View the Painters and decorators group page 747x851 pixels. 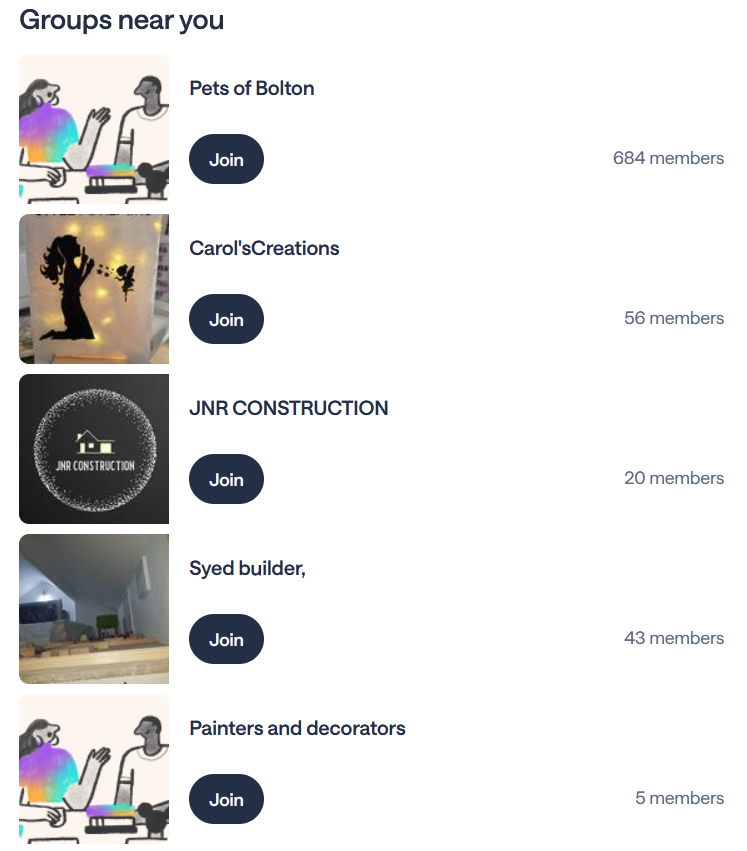(x=297, y=728)
